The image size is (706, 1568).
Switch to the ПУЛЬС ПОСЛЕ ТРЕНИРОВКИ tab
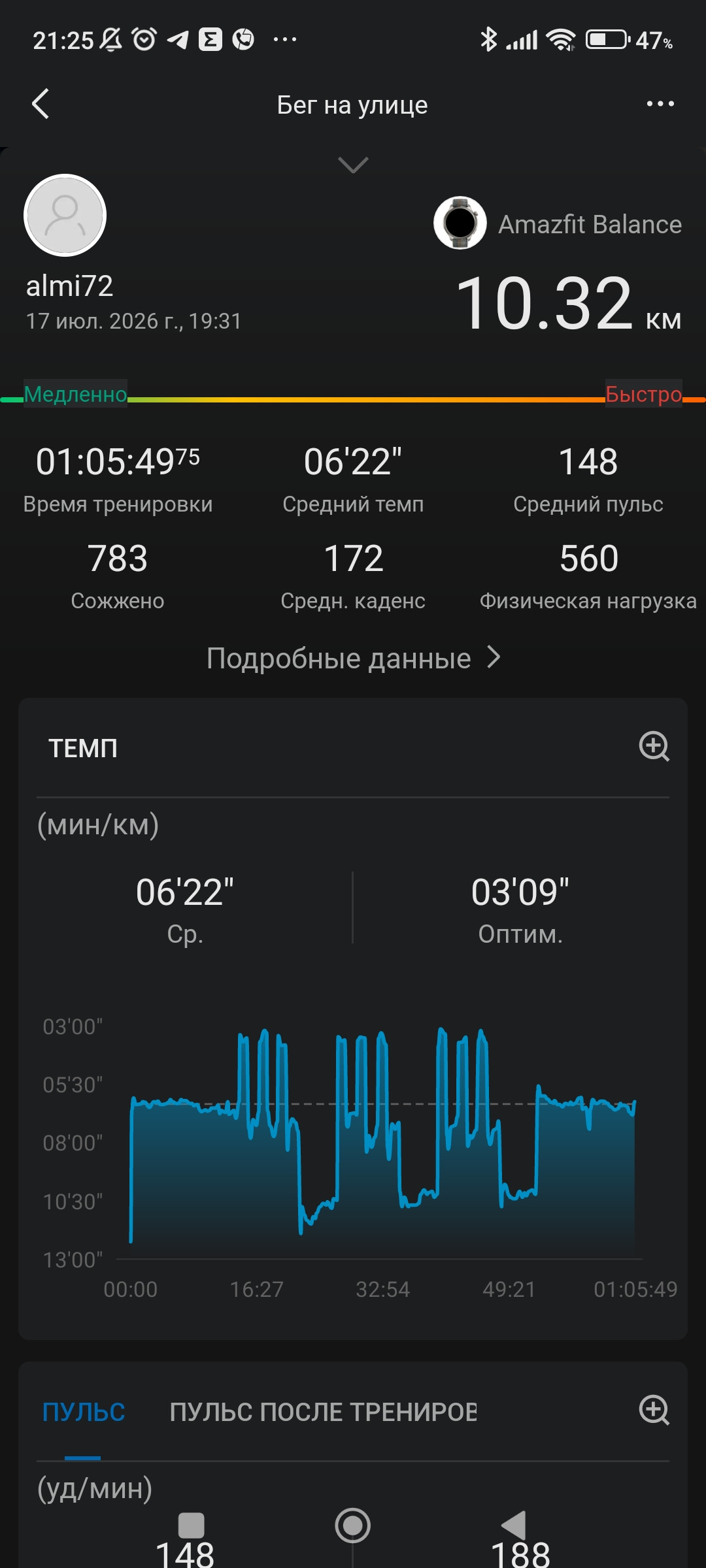pyautogui.click(x=323, y=1412)
